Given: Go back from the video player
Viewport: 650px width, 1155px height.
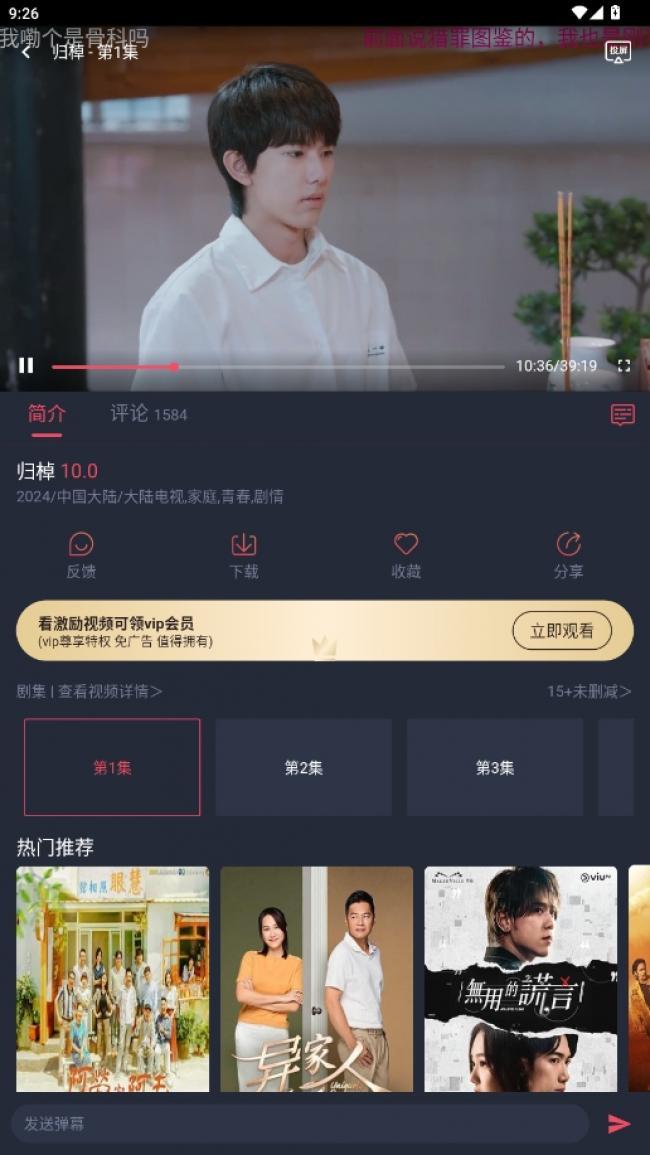Looking at the screenshot, I should click(26, 52).
